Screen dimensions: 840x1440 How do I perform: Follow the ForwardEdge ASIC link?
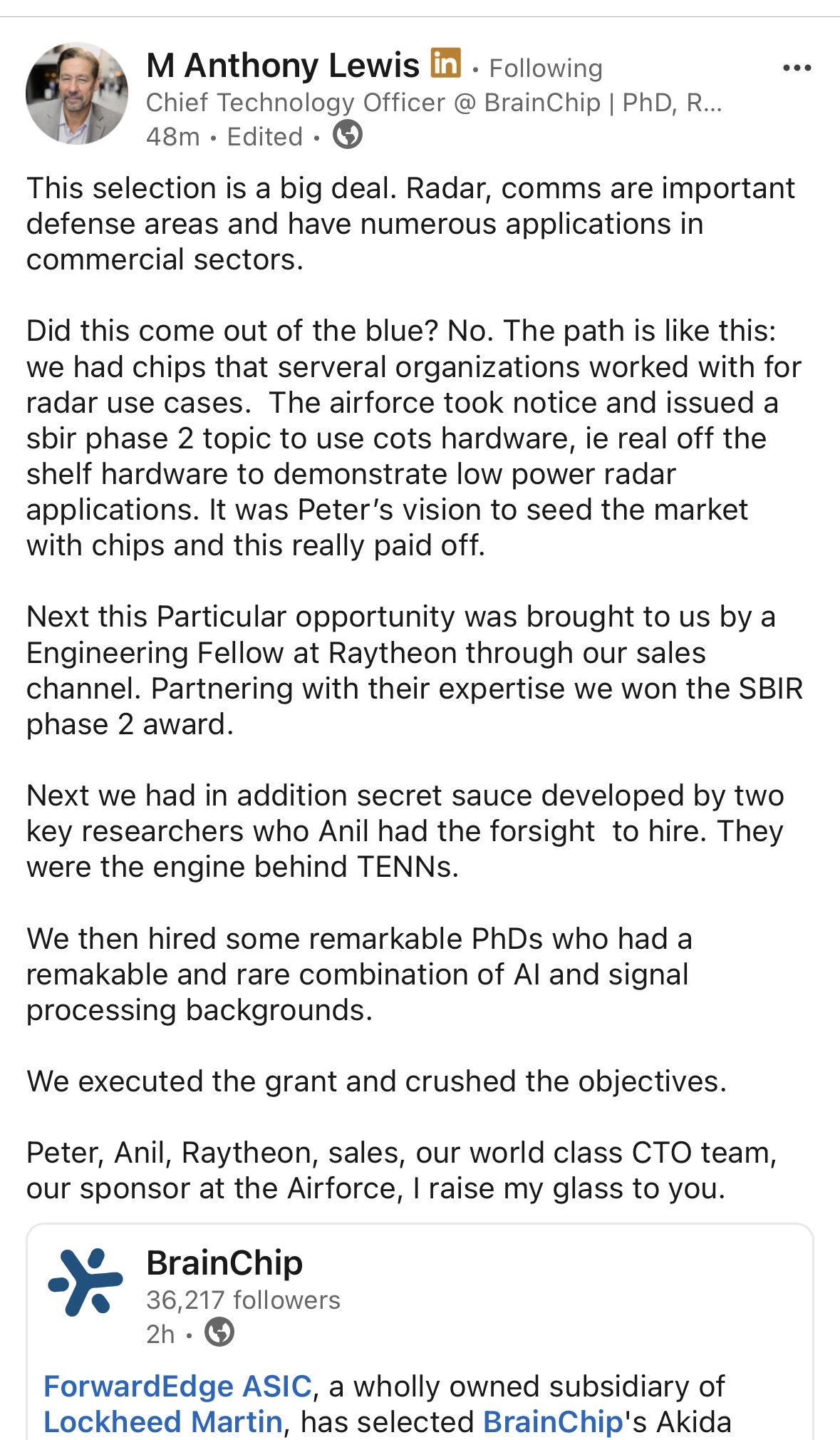point(177,1386)
